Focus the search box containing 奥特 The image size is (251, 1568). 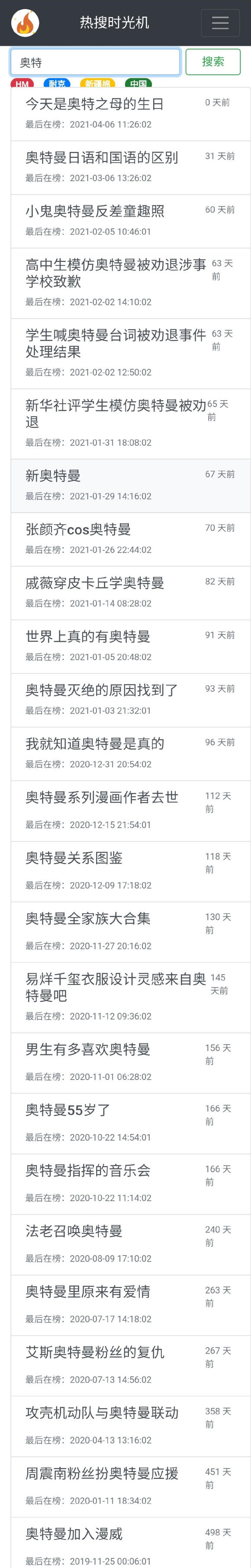pos(95,62)
